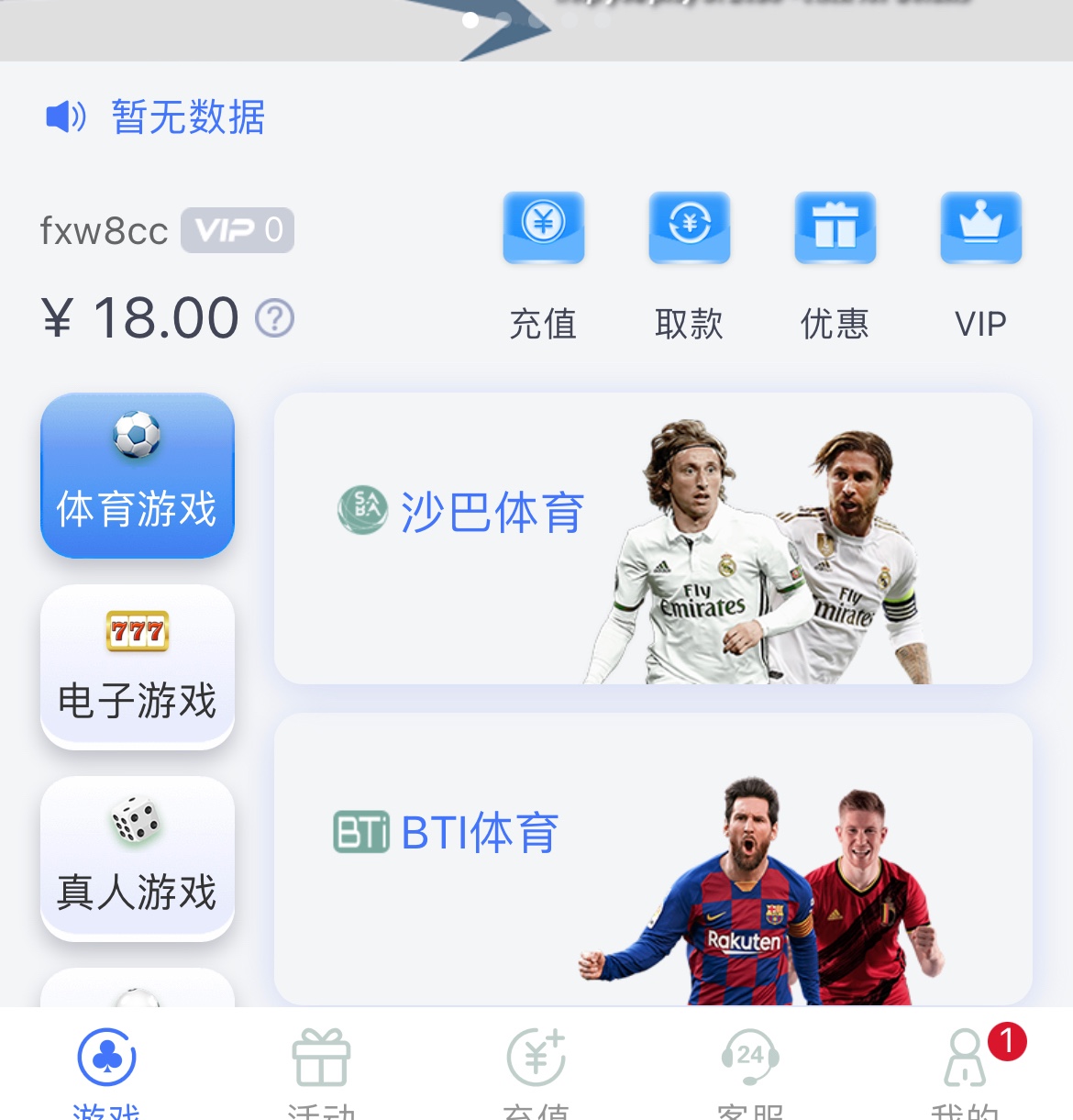This screenshot has height=1120, width=1073.
Task: Open the VIP crown shortcut
Action: [980, 228]
